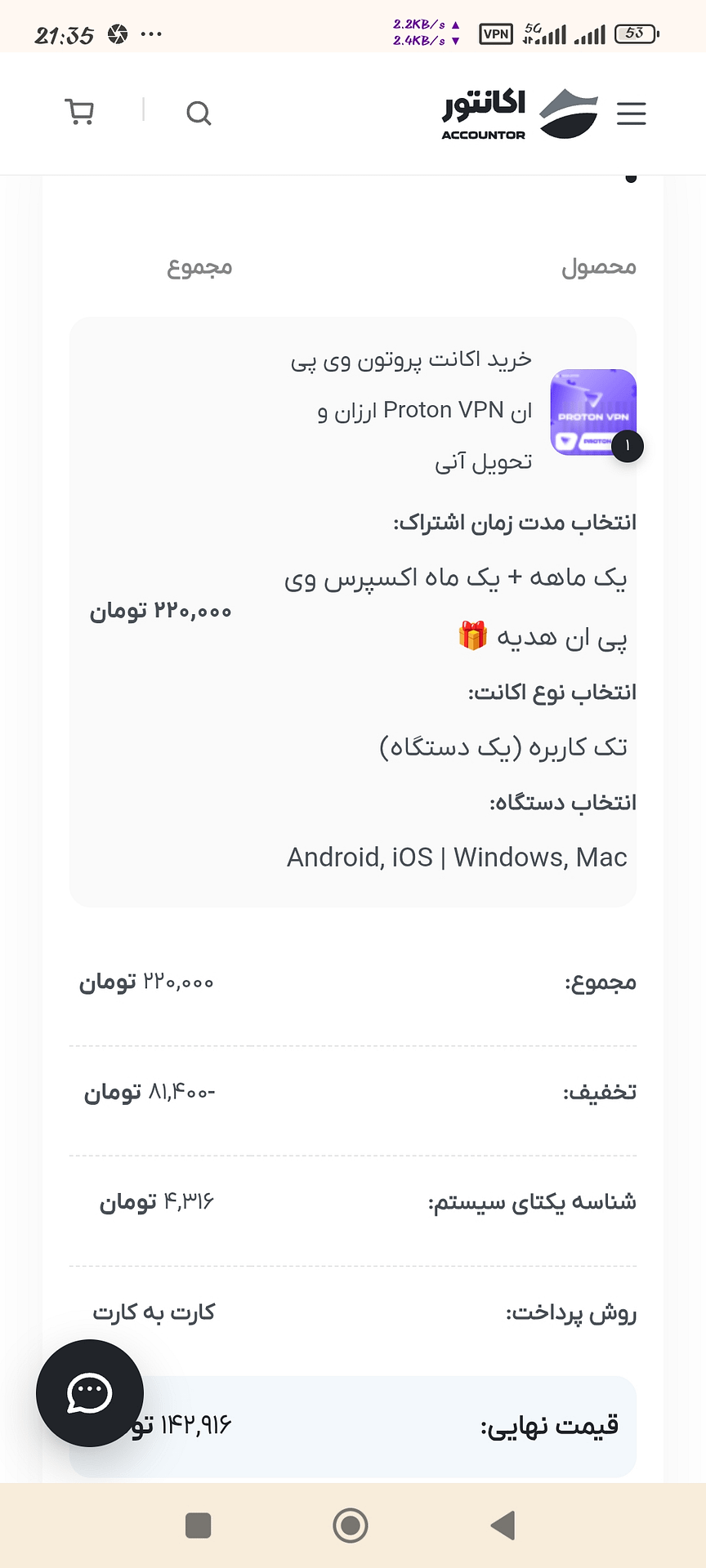The width and height of the screenshot is (706, 1568).
Task: Go to the Accountor home logo
Action: click(x=520, y=114)
